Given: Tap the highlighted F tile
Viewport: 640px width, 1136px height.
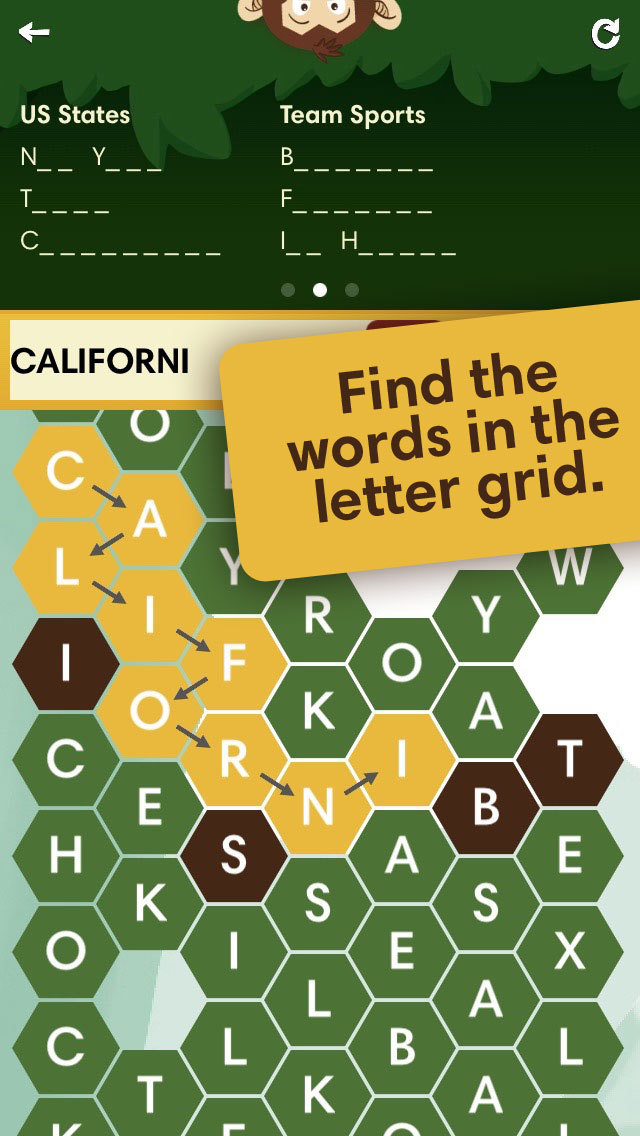Looking at the screenshot, I should (234, 663).
